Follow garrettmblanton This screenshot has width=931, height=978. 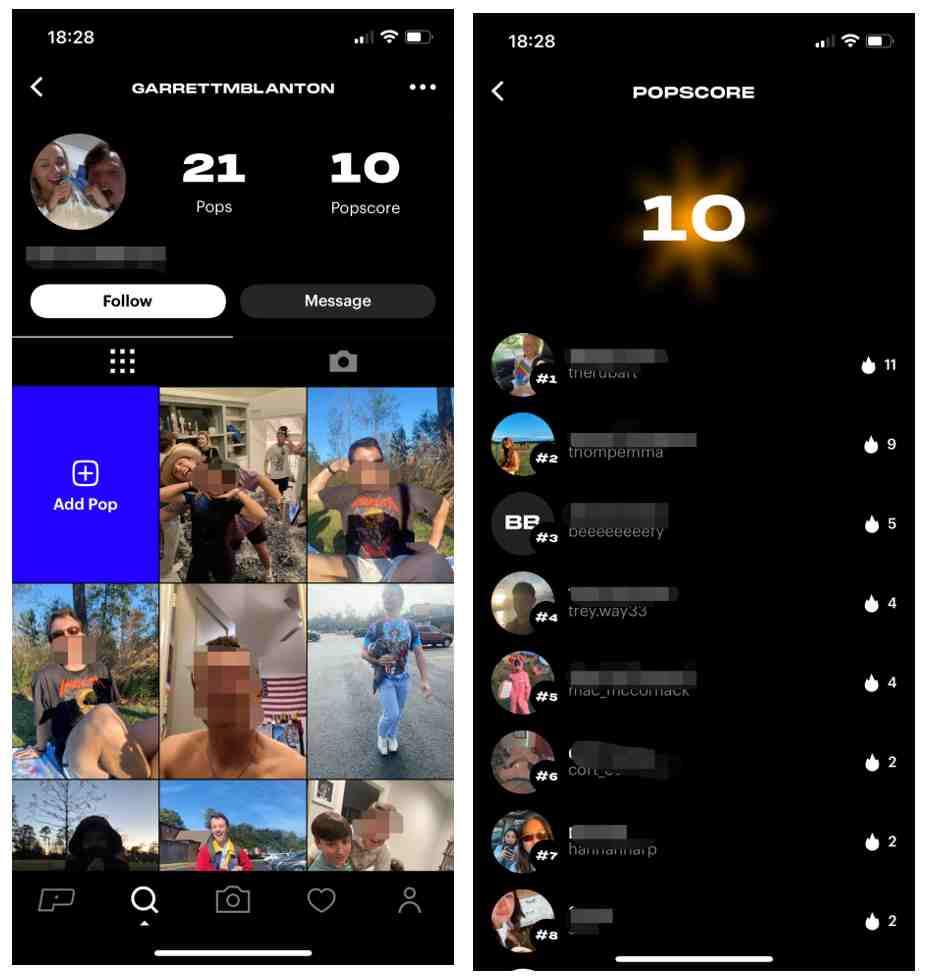[x=128, y=301]
